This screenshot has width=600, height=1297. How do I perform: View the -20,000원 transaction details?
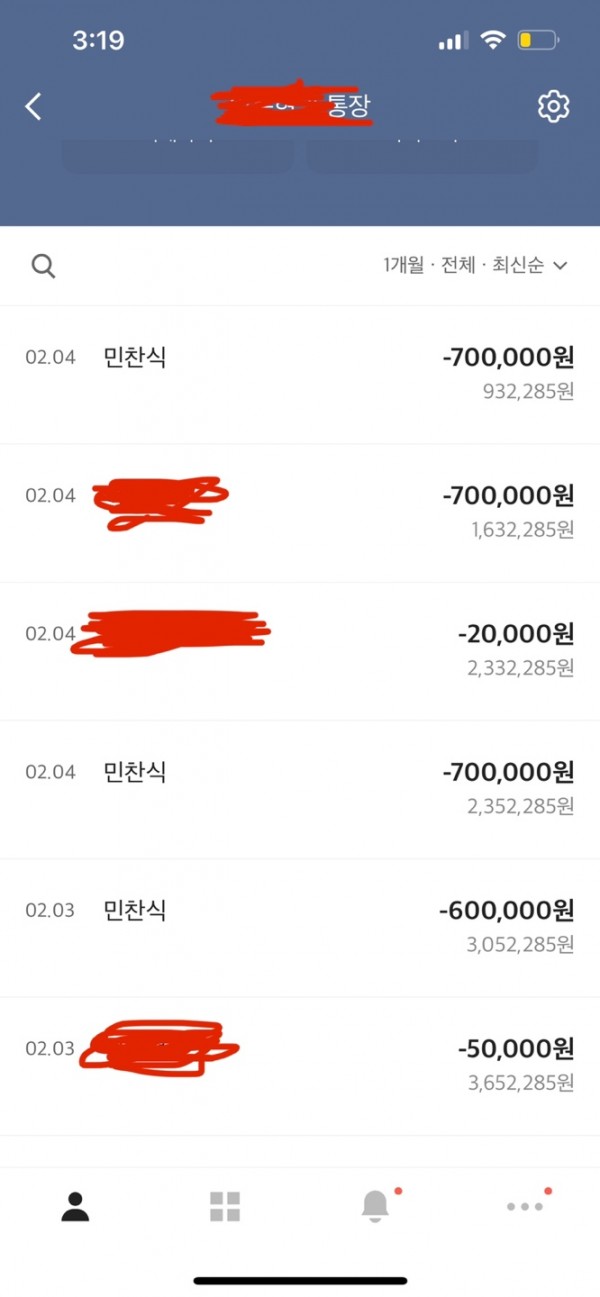pyautogui.click(x=300, y=650)
